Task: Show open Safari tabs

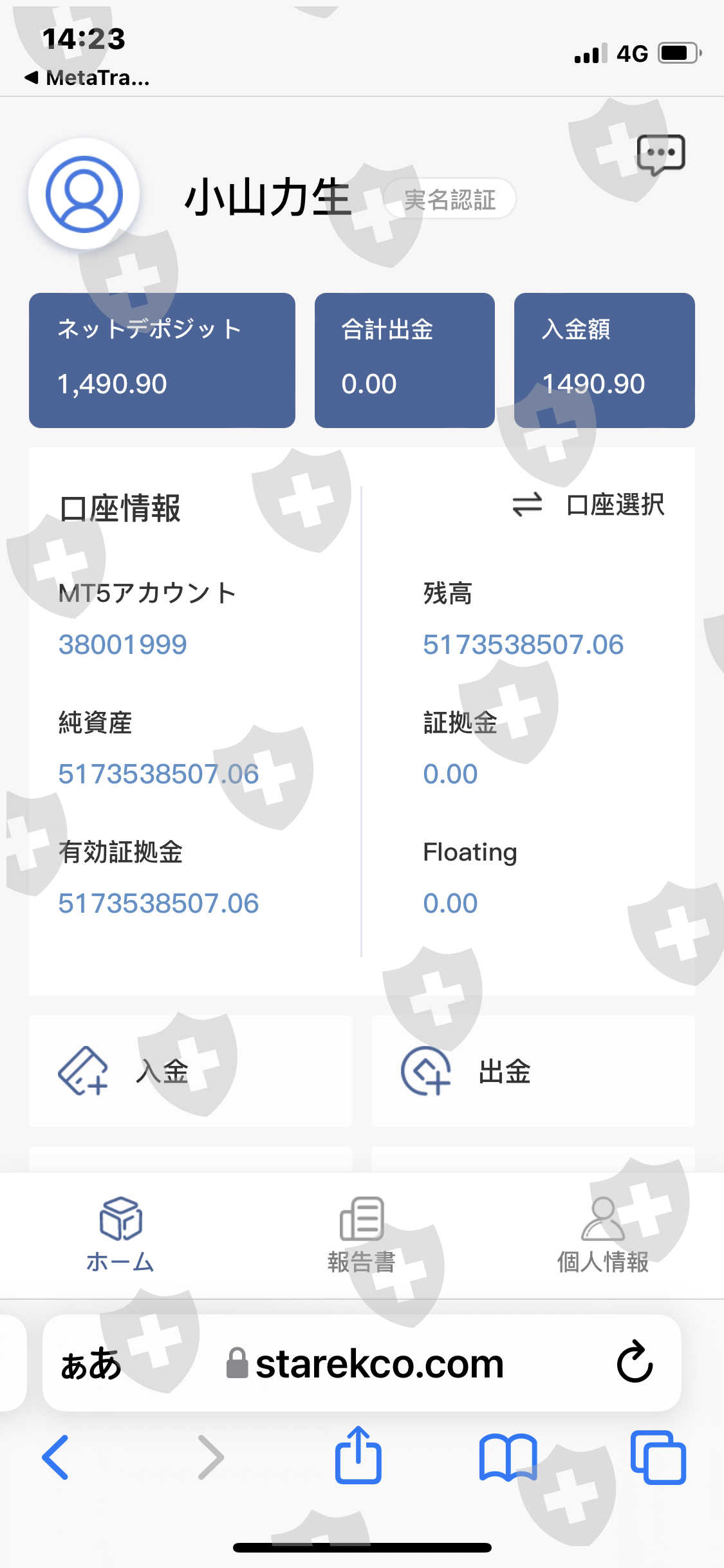Action: pos(658,1457)
